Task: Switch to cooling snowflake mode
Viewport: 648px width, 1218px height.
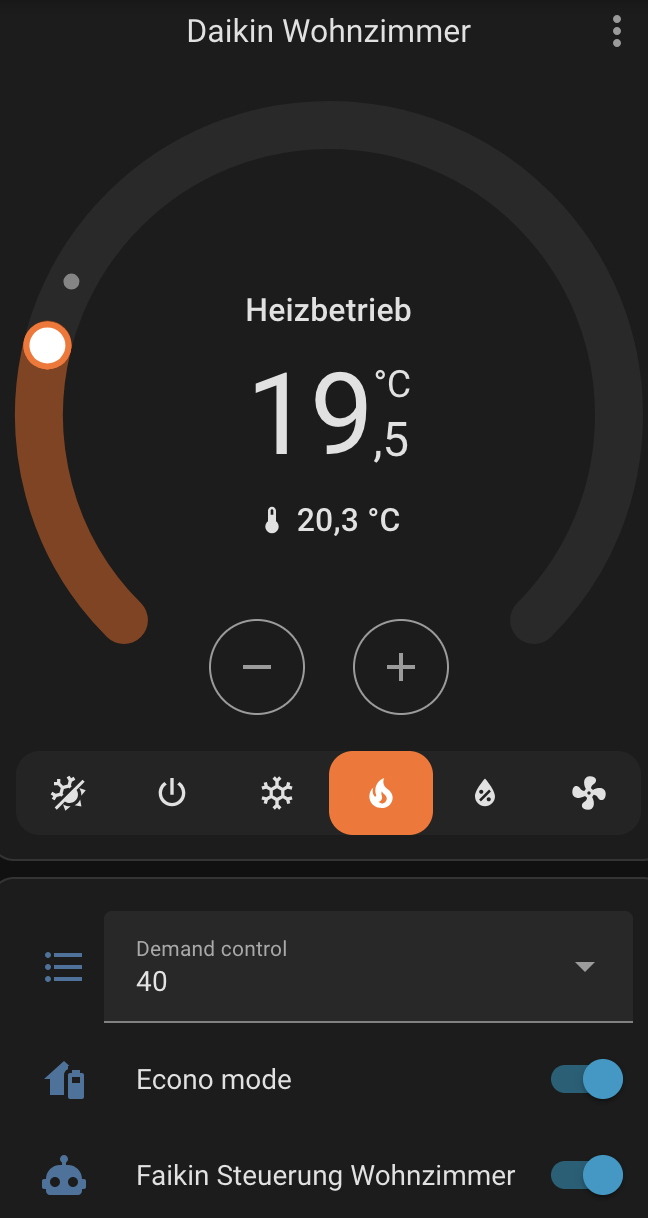Action: coord(277,794)
